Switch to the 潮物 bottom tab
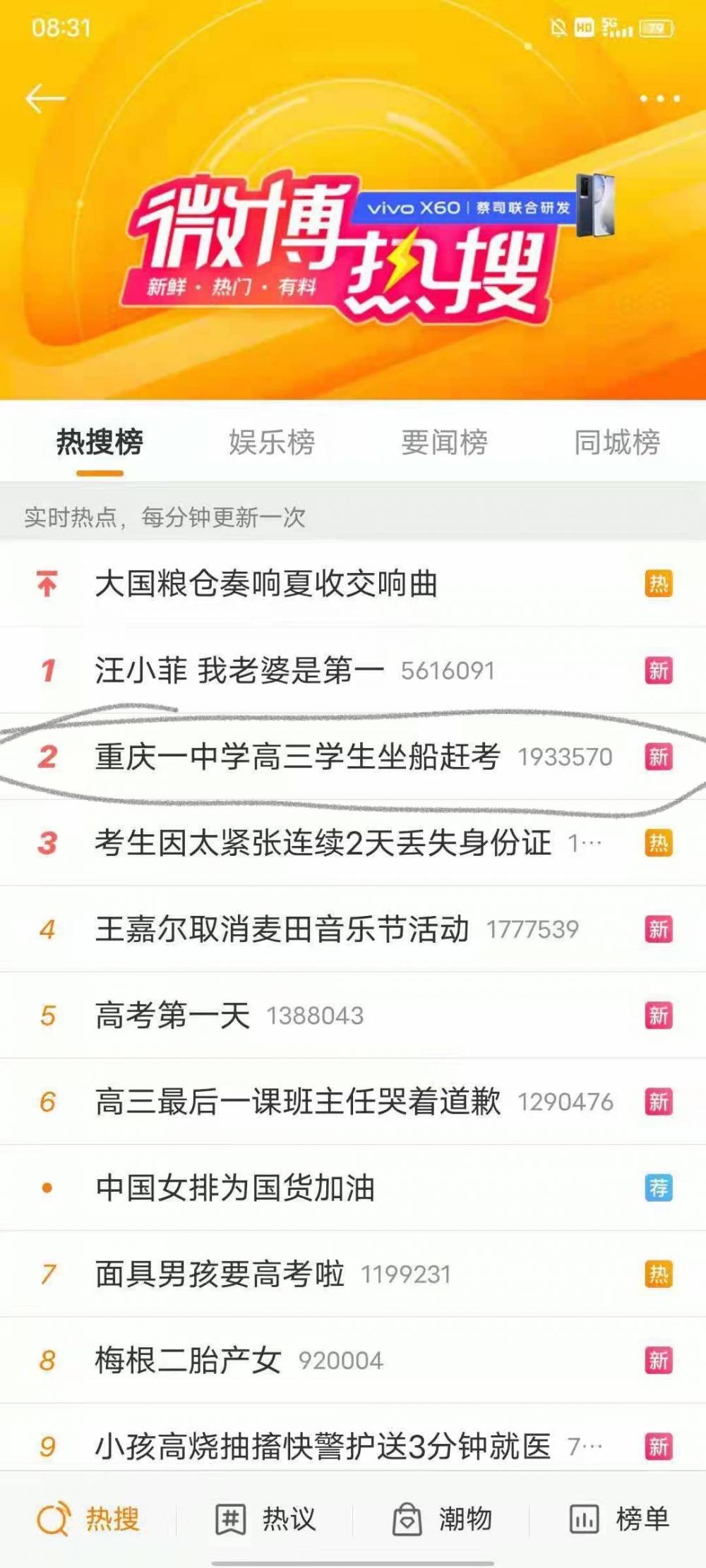This screenshot has width=706, height=1568. click(x=442, y=1519)
